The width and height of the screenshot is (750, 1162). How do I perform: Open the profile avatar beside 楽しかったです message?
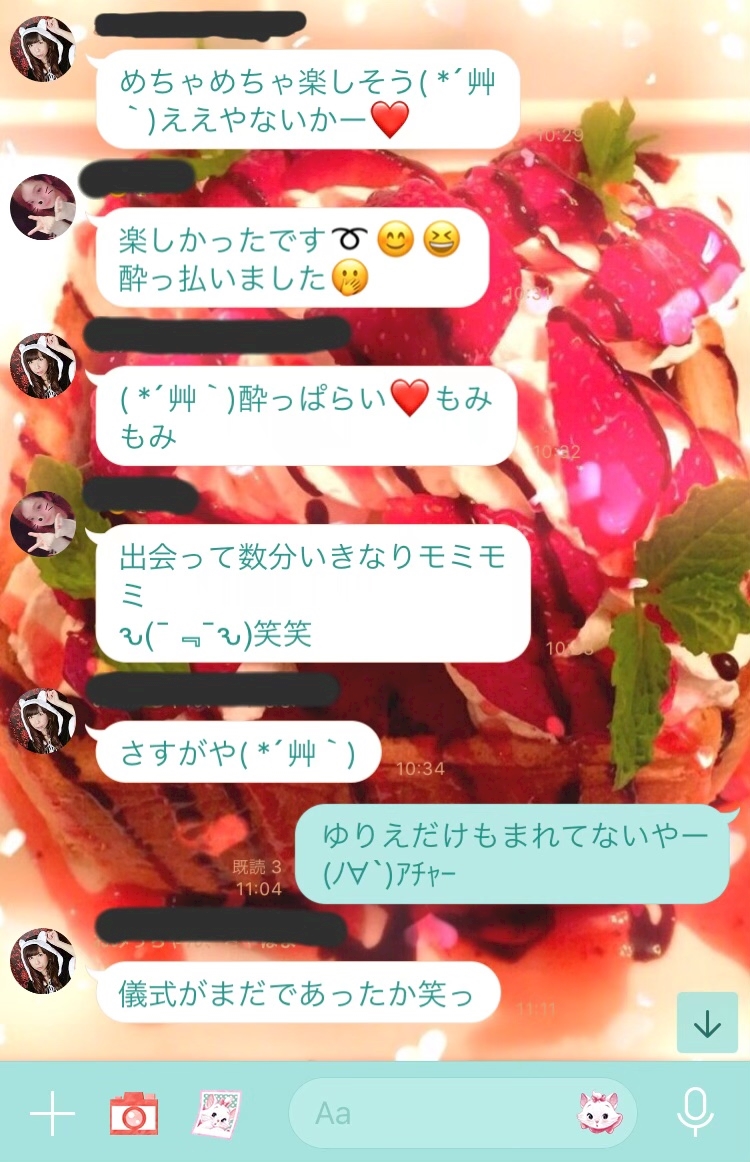42,207
